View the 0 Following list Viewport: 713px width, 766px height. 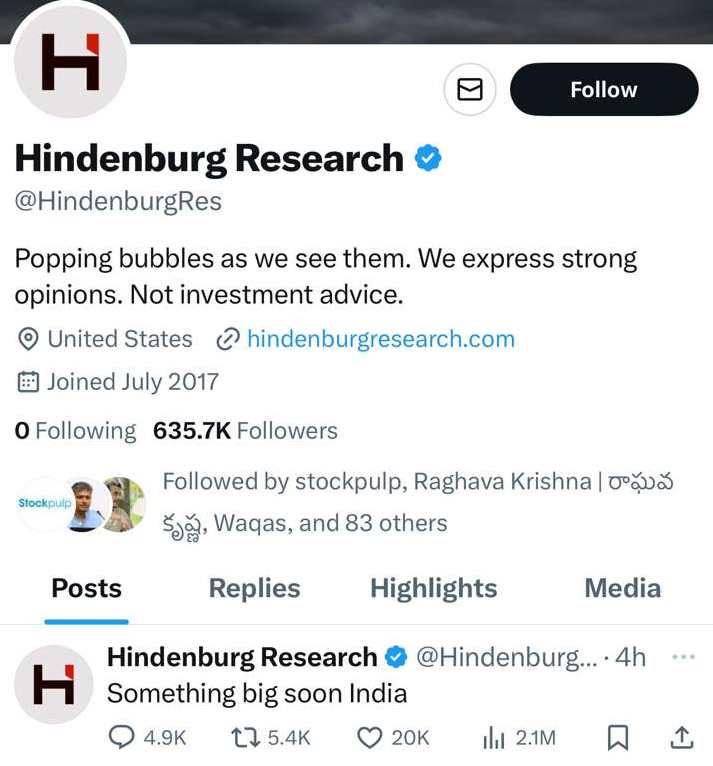click(x=75, y=431)
